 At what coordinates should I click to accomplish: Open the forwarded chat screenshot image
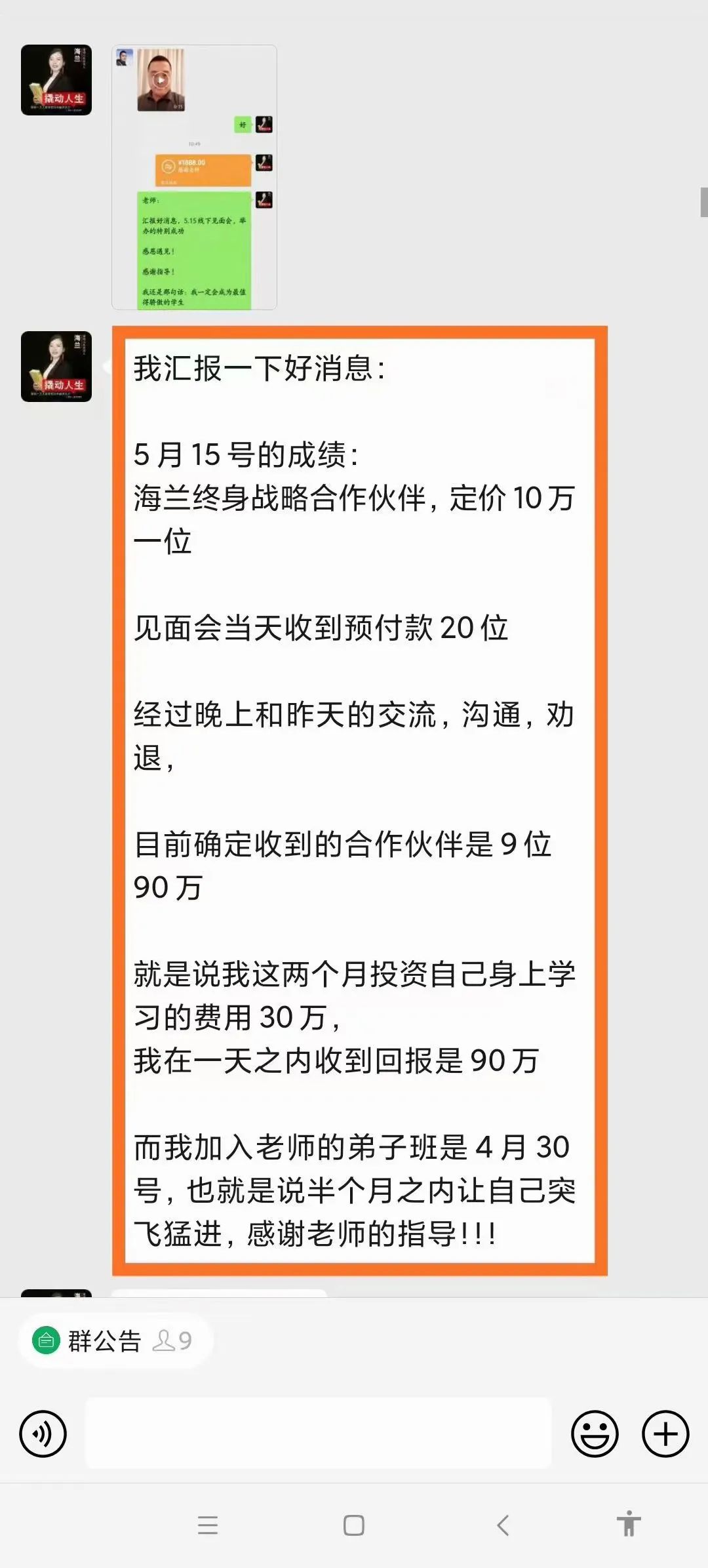(194, 177)
